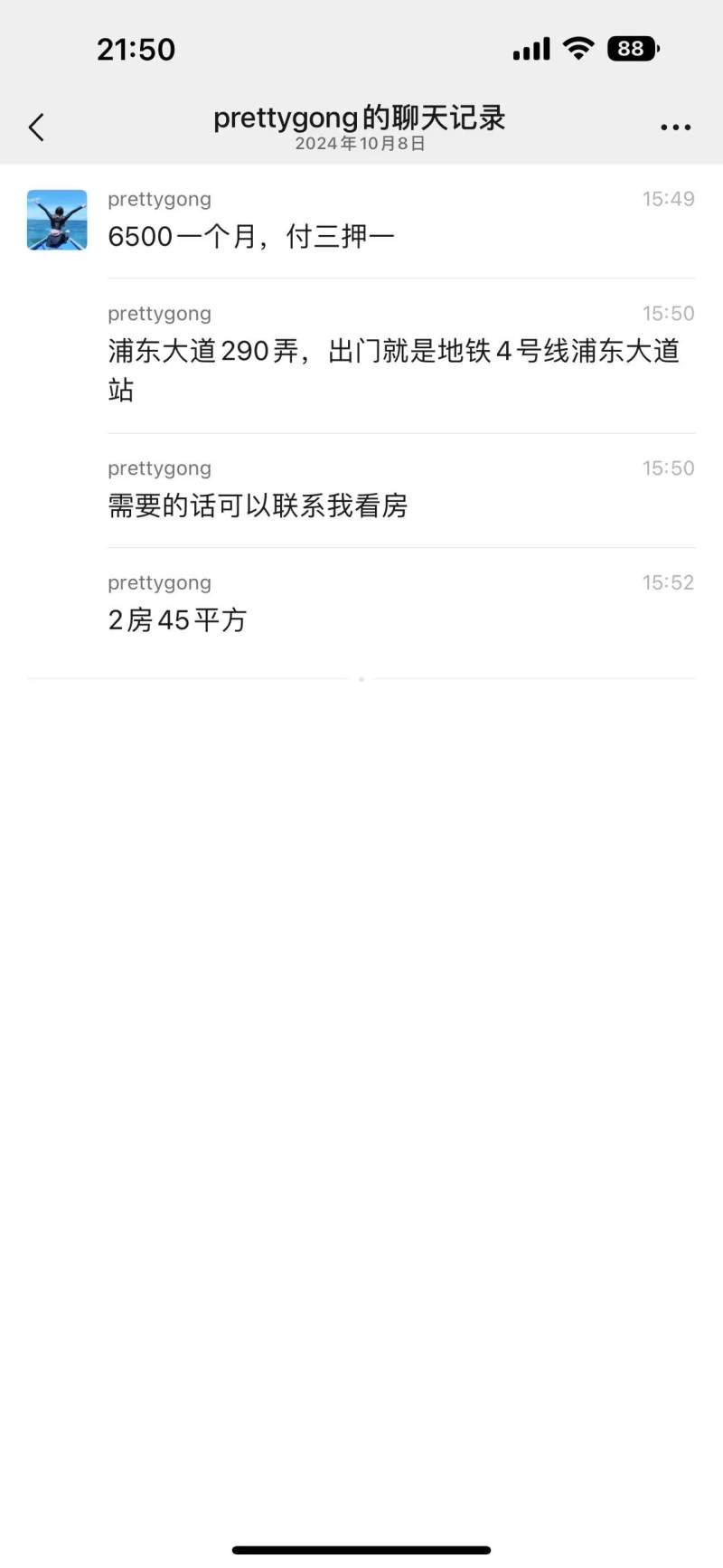This screenshot has width=723, height=1568.
Task: Tap the 15:49 timestamp
Action: pyautogui.click(x=667, y=199)
